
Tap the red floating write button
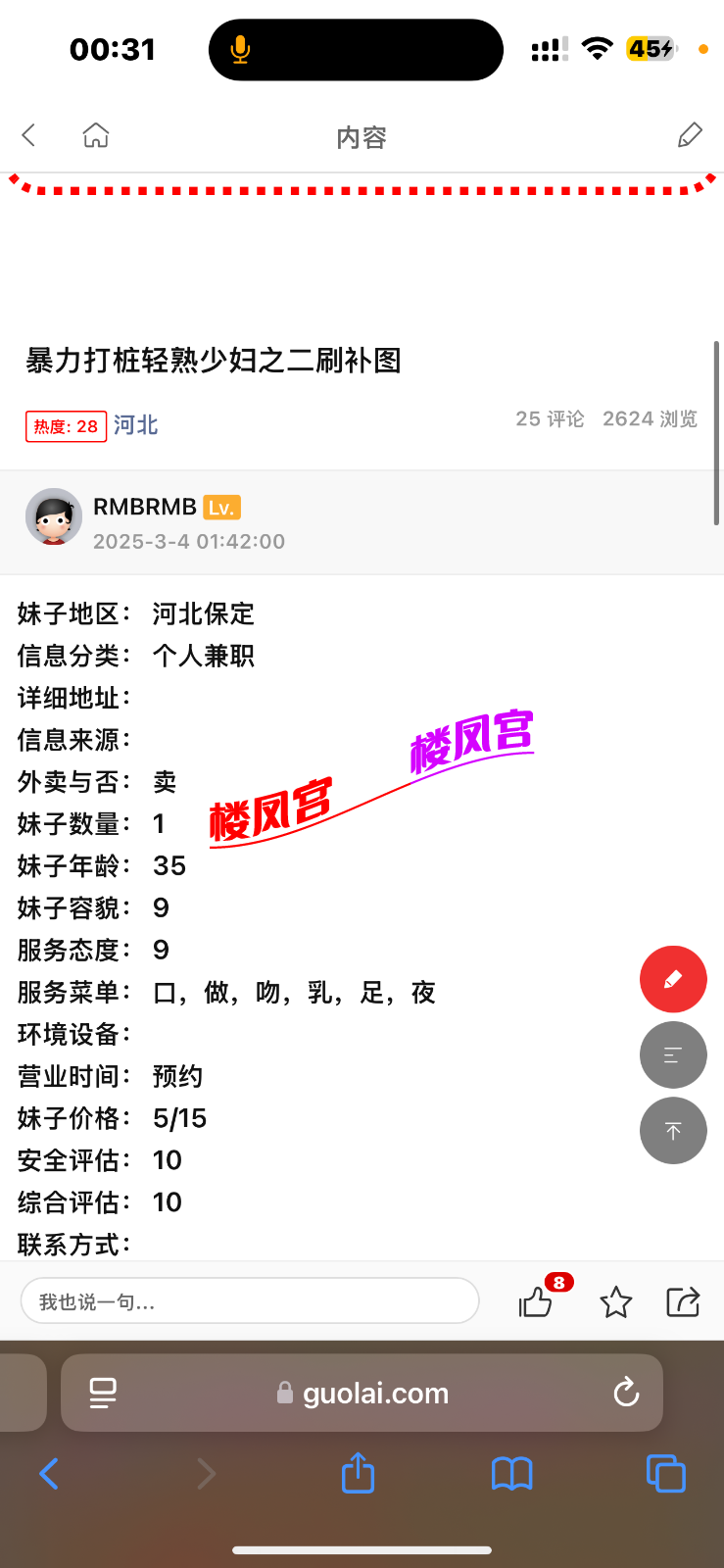(x=673, y=979)
